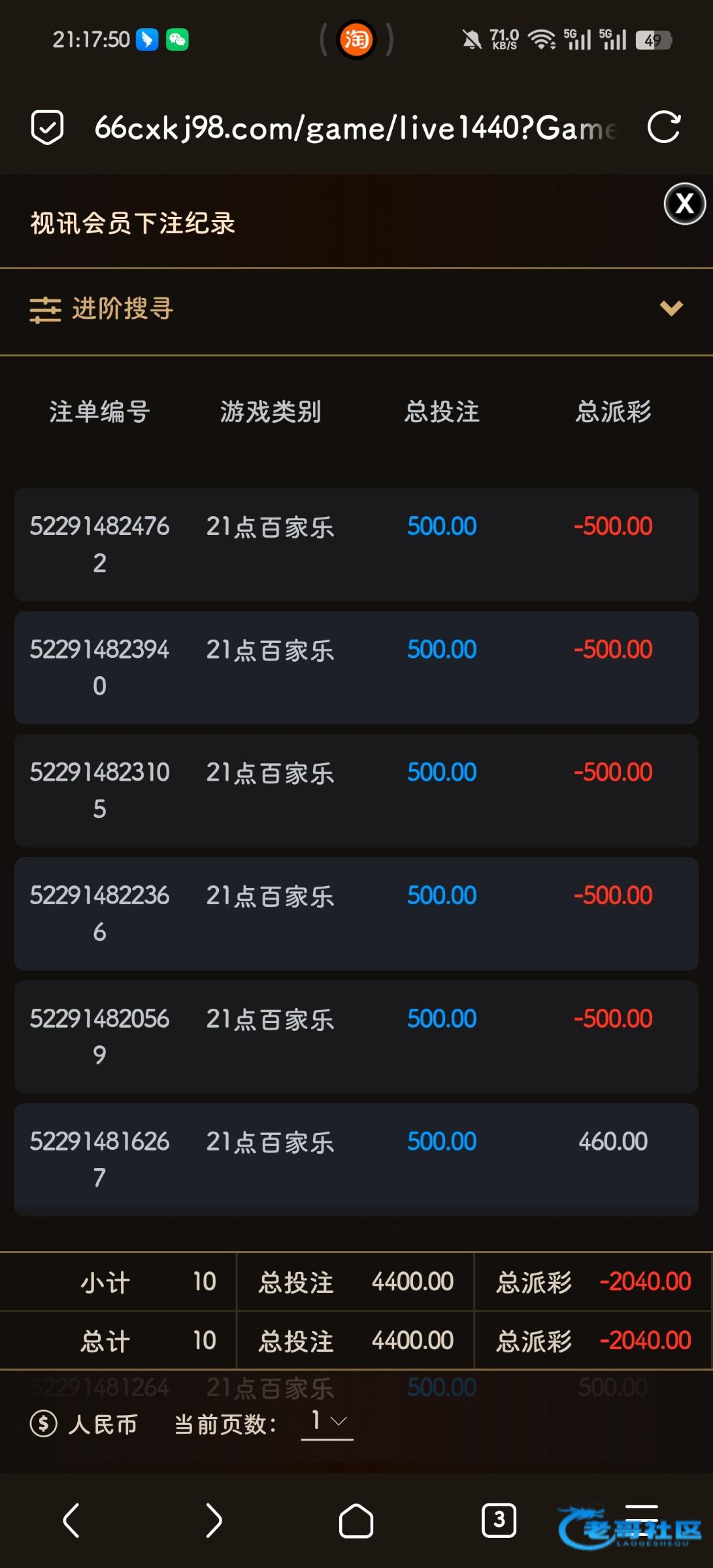This screenshot has width=713, height=1568.
Task: Open the browser tabs switcher showing 3
Action: [x=499, y=1520]
